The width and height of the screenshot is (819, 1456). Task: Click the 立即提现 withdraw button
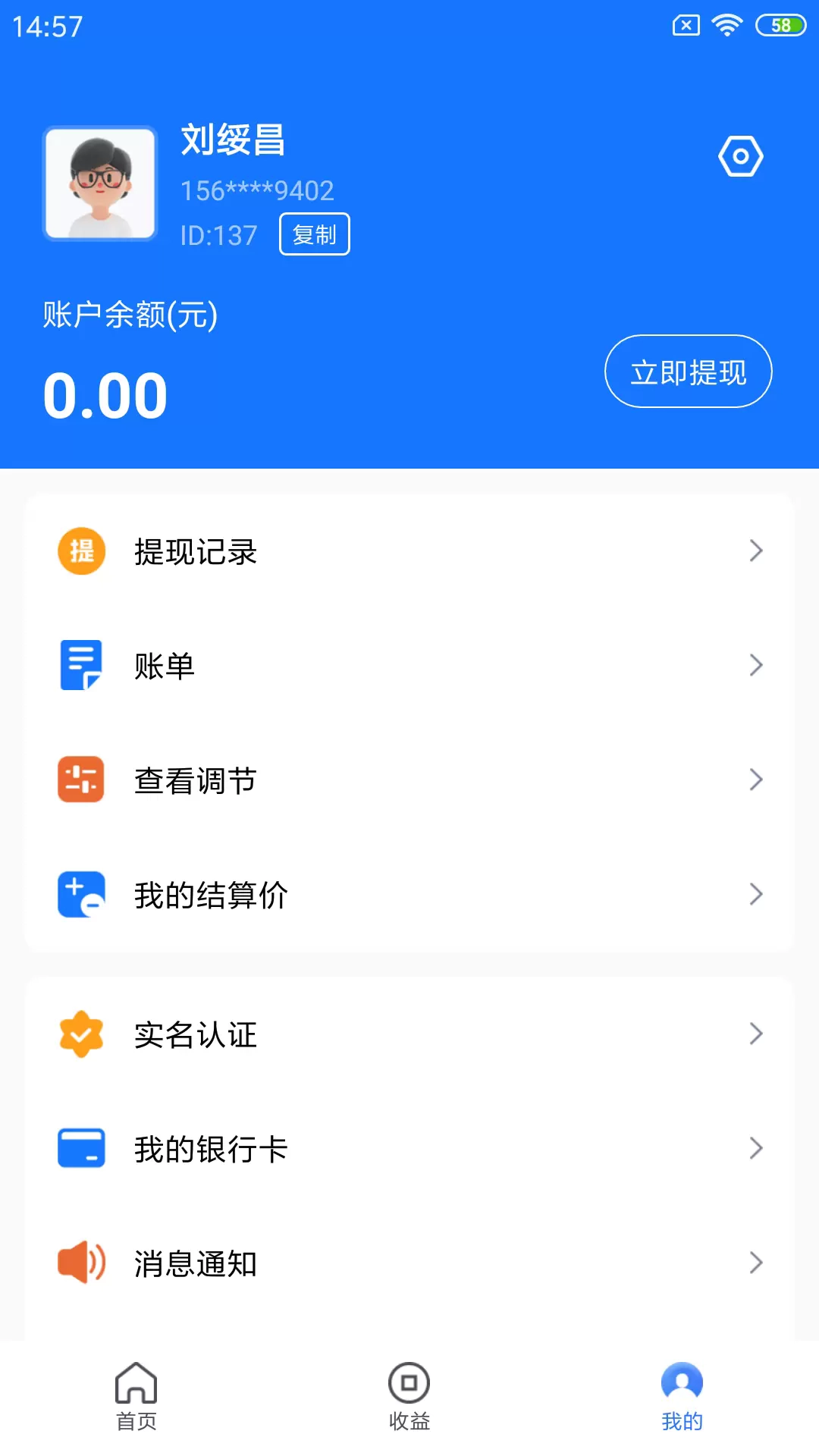[688, 371]
